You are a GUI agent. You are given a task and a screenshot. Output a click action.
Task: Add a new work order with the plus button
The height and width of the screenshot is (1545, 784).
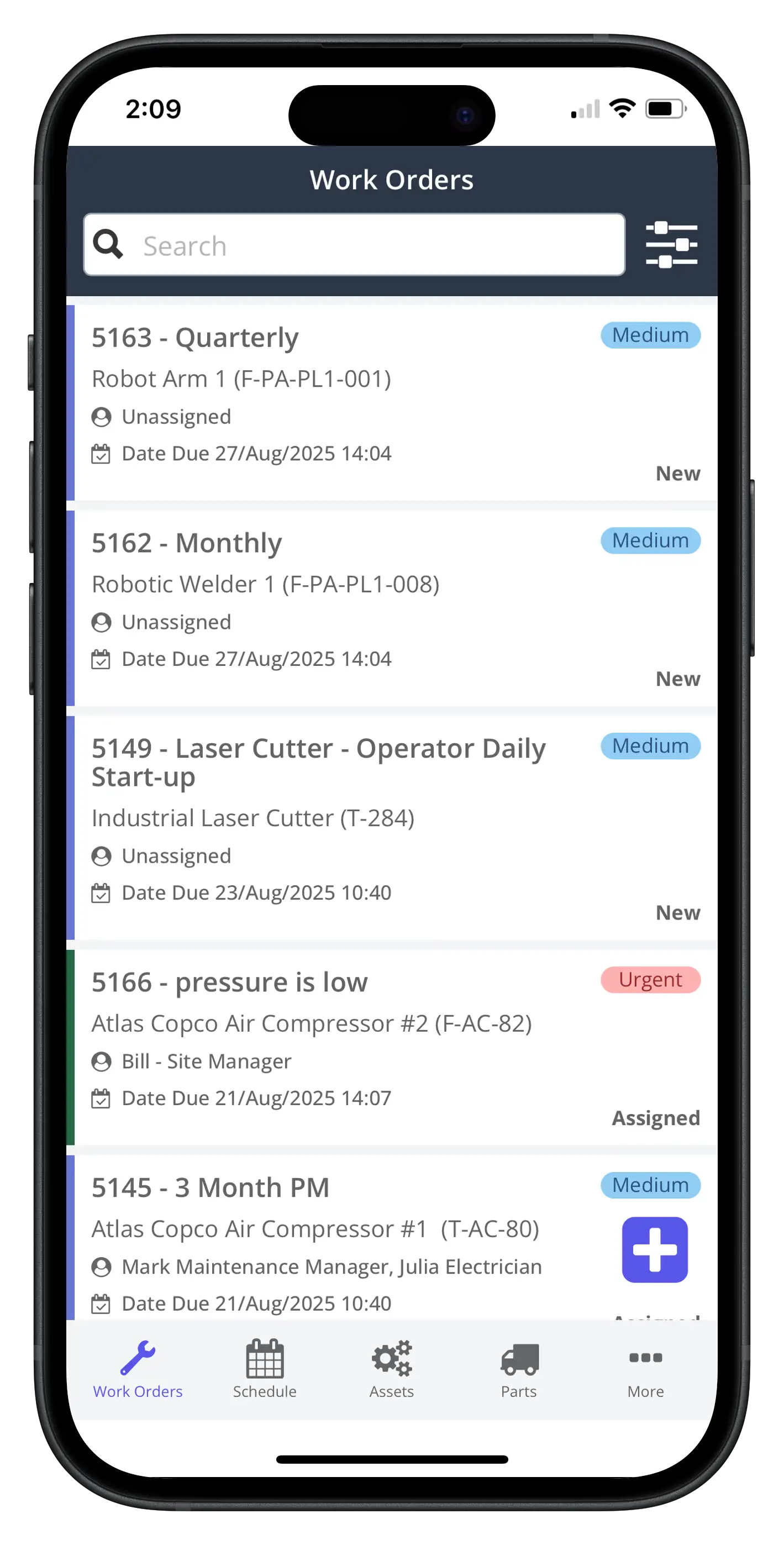tap(654, 1249)
